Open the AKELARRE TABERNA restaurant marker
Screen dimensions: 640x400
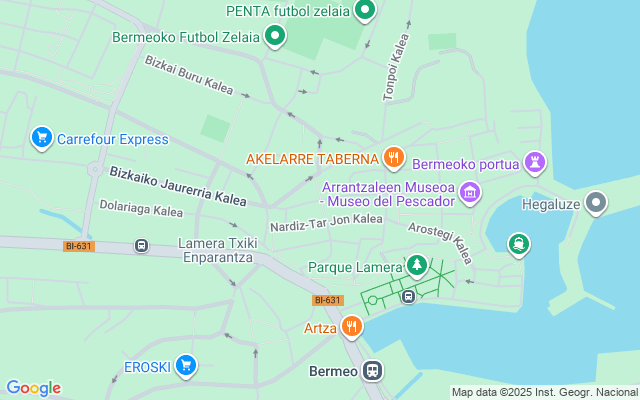(394, 158)
